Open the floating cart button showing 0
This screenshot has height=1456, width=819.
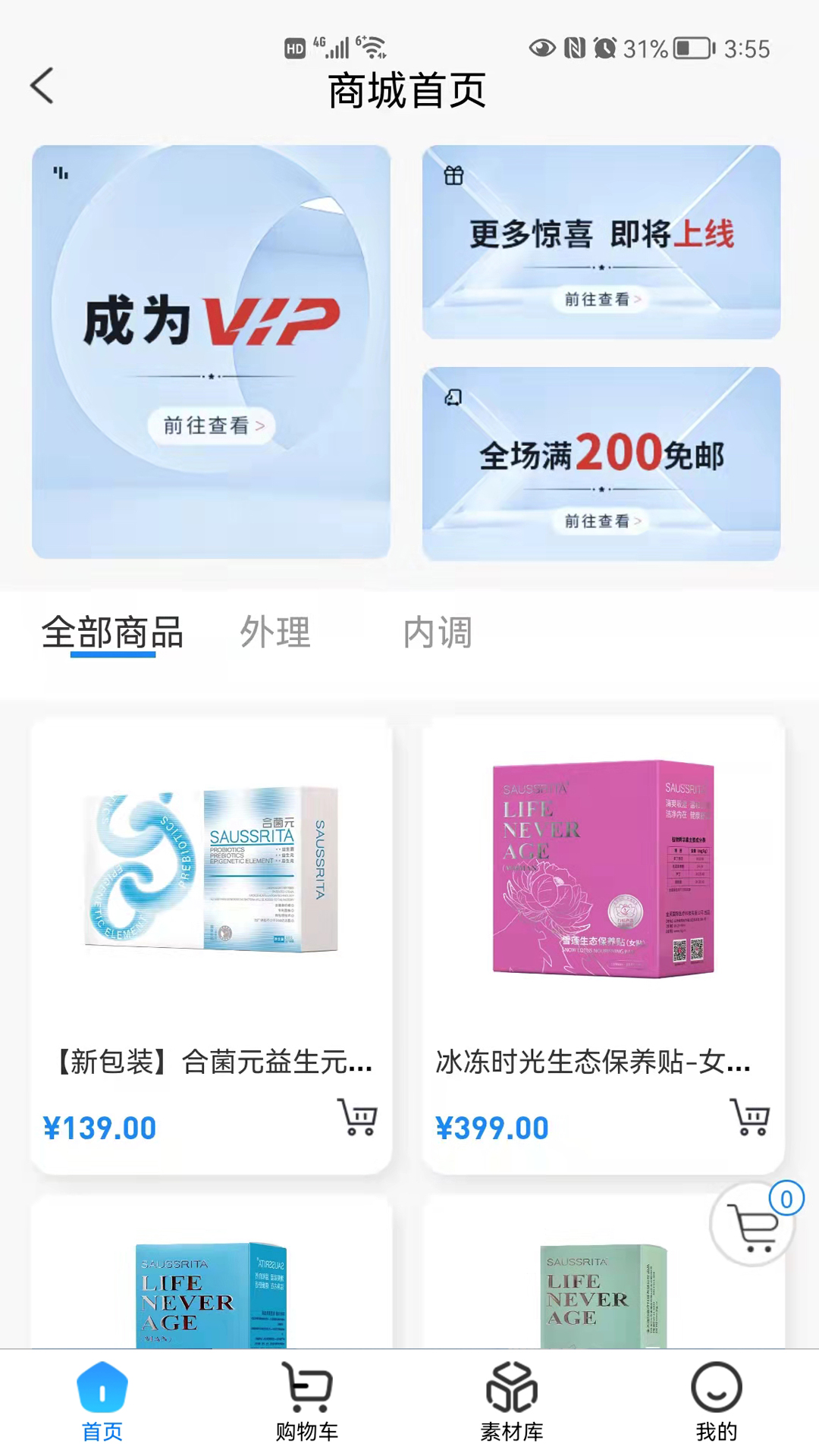pyautogui.click(x=753, y=1224)
